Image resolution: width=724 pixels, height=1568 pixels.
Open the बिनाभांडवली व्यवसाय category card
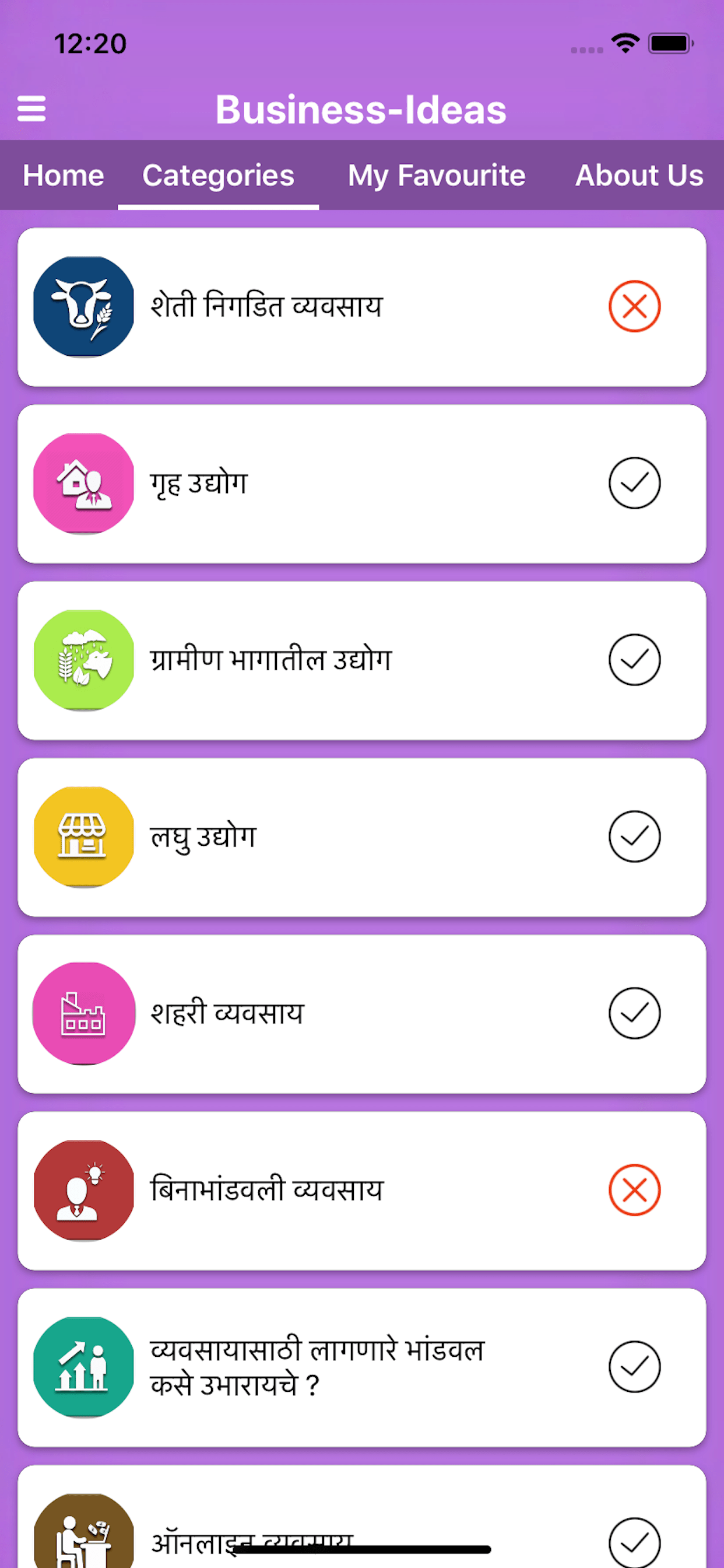(x=362, y=1191)
